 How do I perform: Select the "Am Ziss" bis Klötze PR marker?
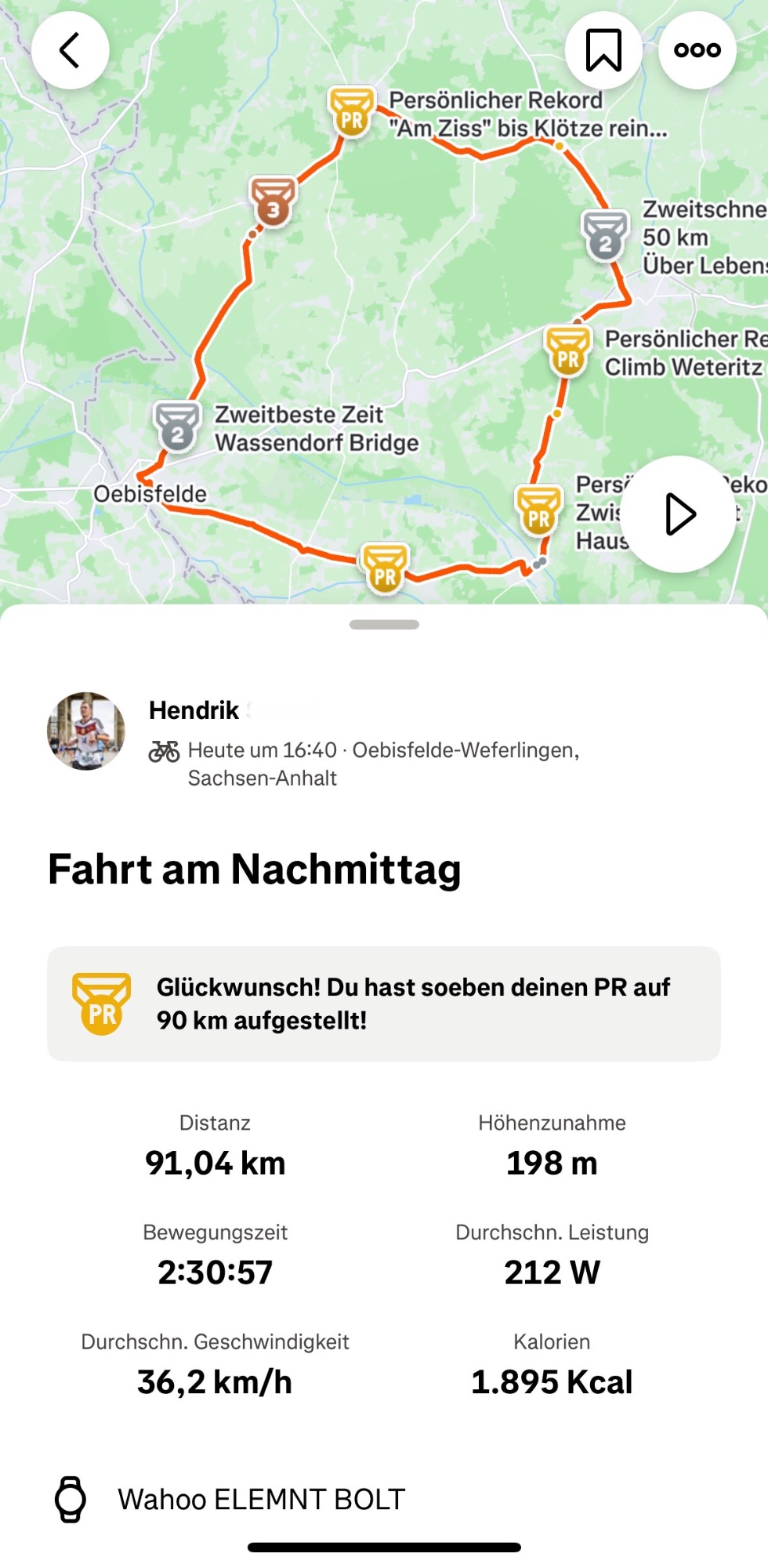(x=352, y=112)
